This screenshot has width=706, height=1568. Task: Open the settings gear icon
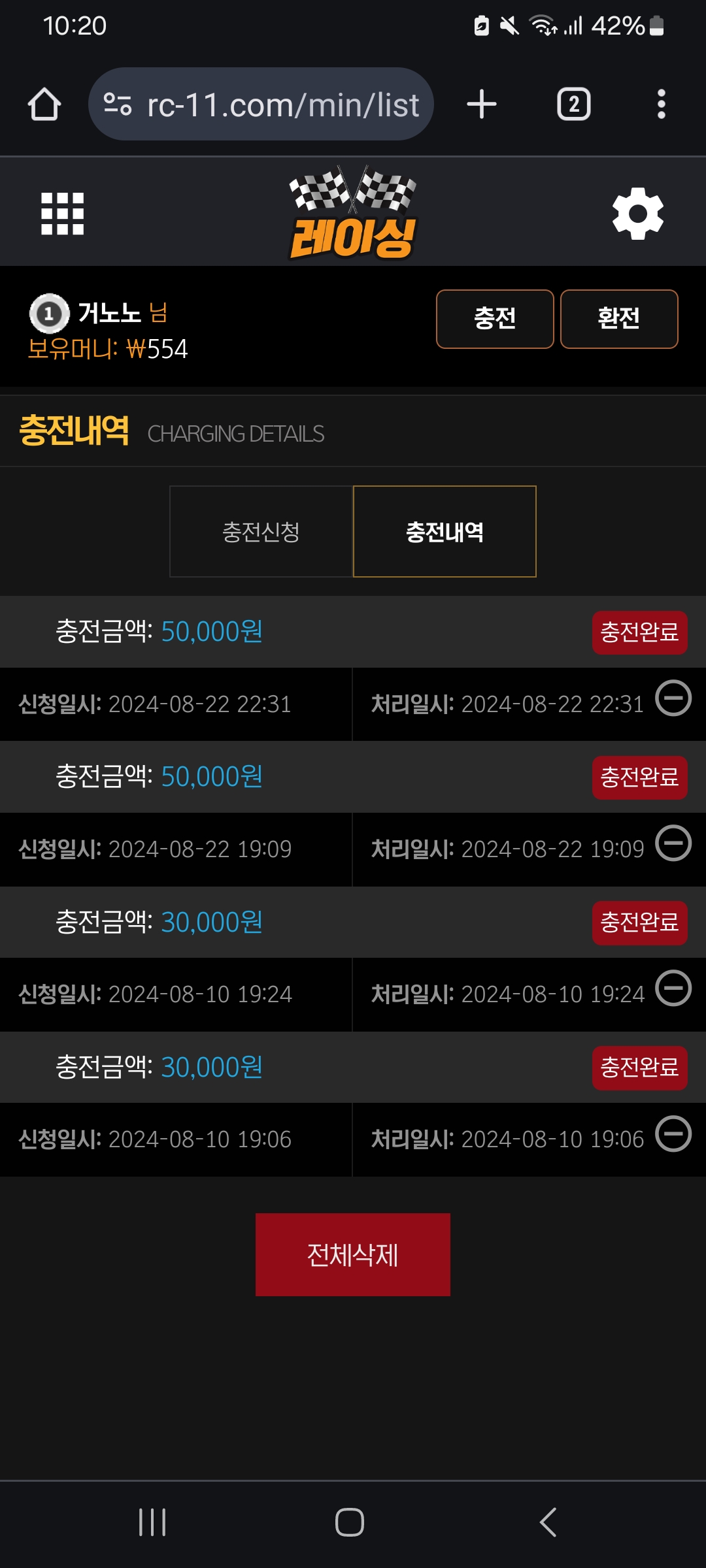coord(638,213)
